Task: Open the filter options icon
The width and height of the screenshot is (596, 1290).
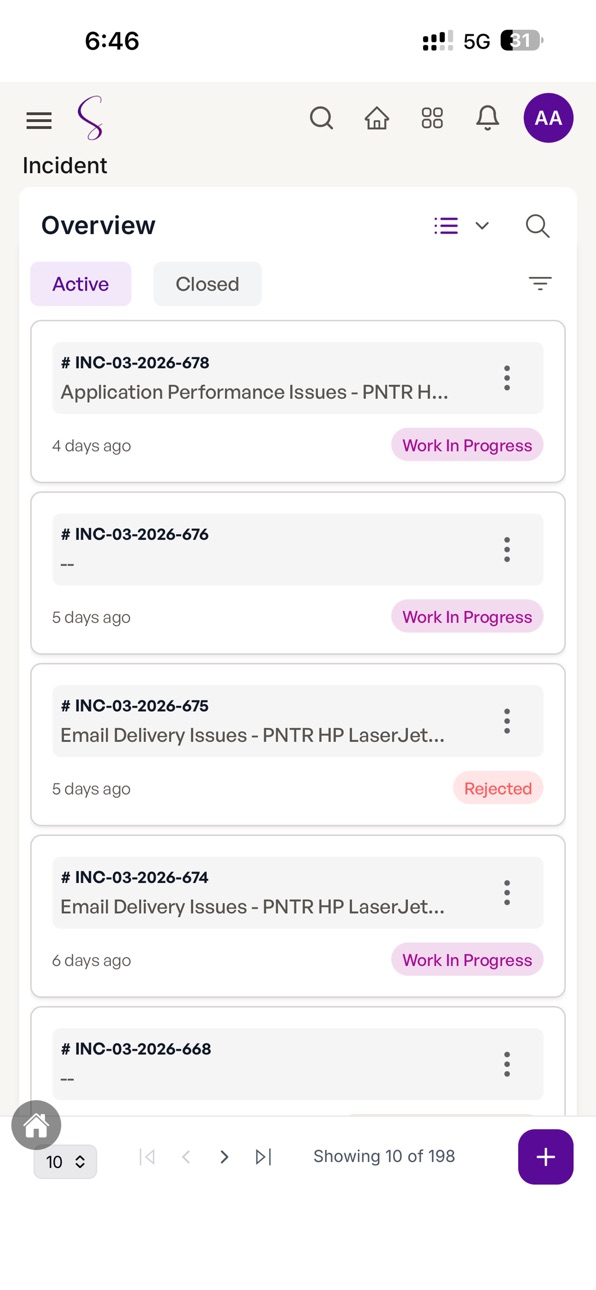Action: tap(540, 284)
